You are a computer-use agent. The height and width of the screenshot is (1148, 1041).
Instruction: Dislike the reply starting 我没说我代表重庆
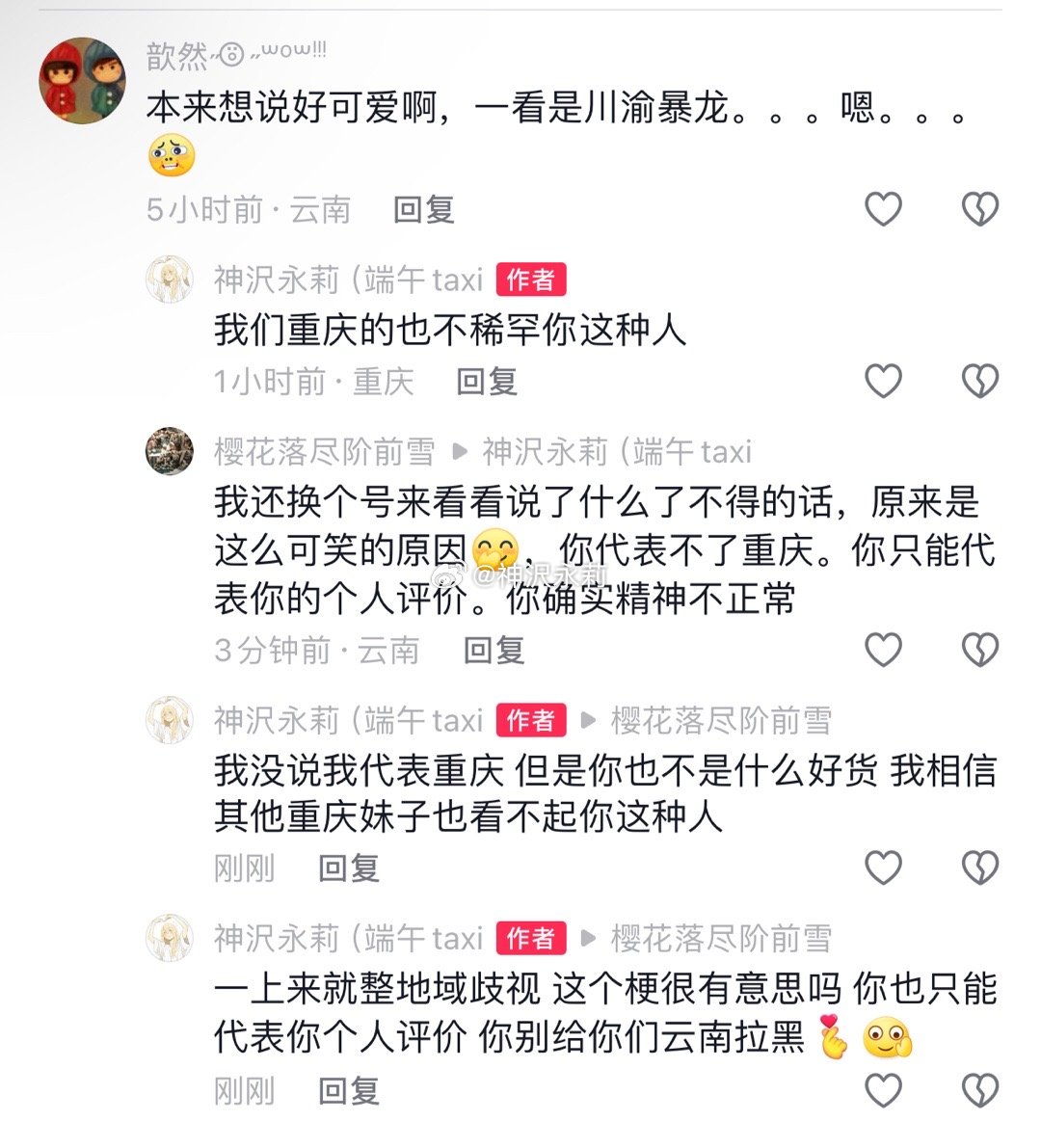coord(980,868)
